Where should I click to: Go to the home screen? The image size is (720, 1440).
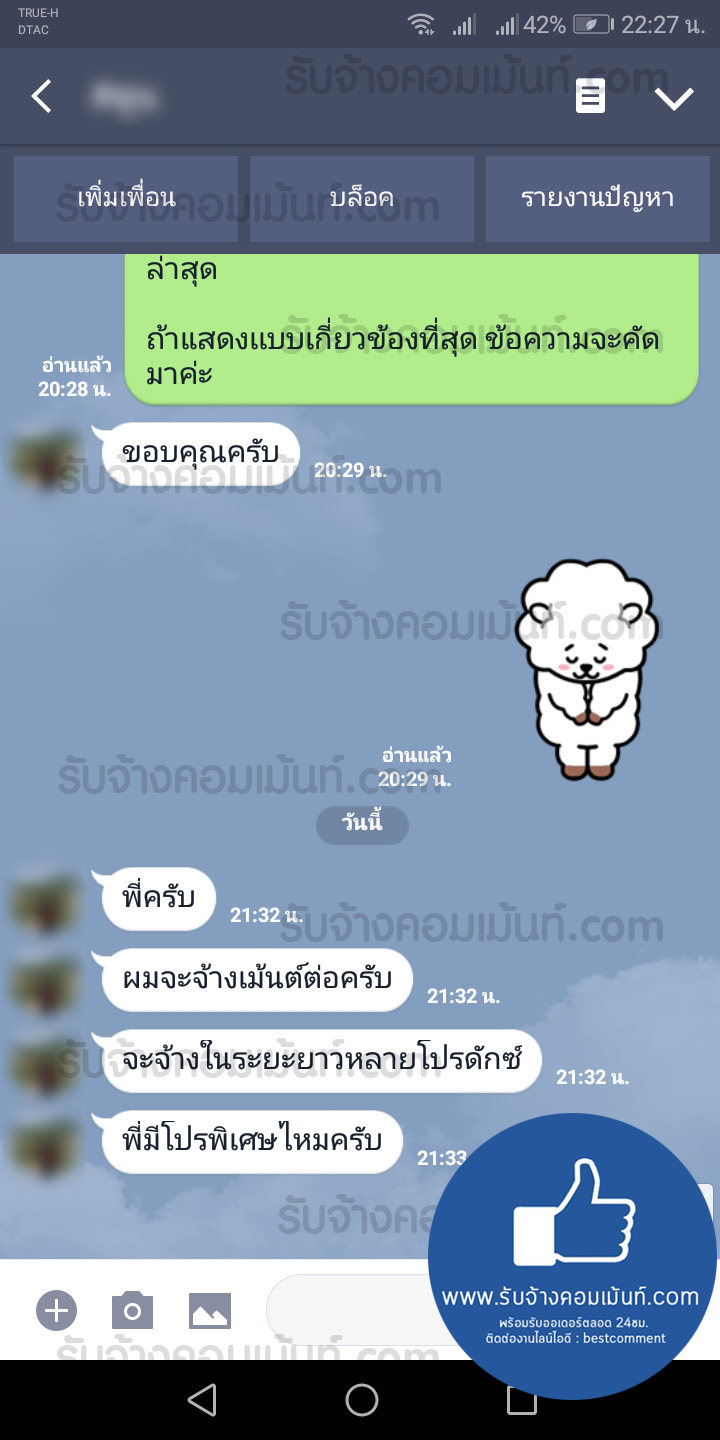tap(361, 1400)
